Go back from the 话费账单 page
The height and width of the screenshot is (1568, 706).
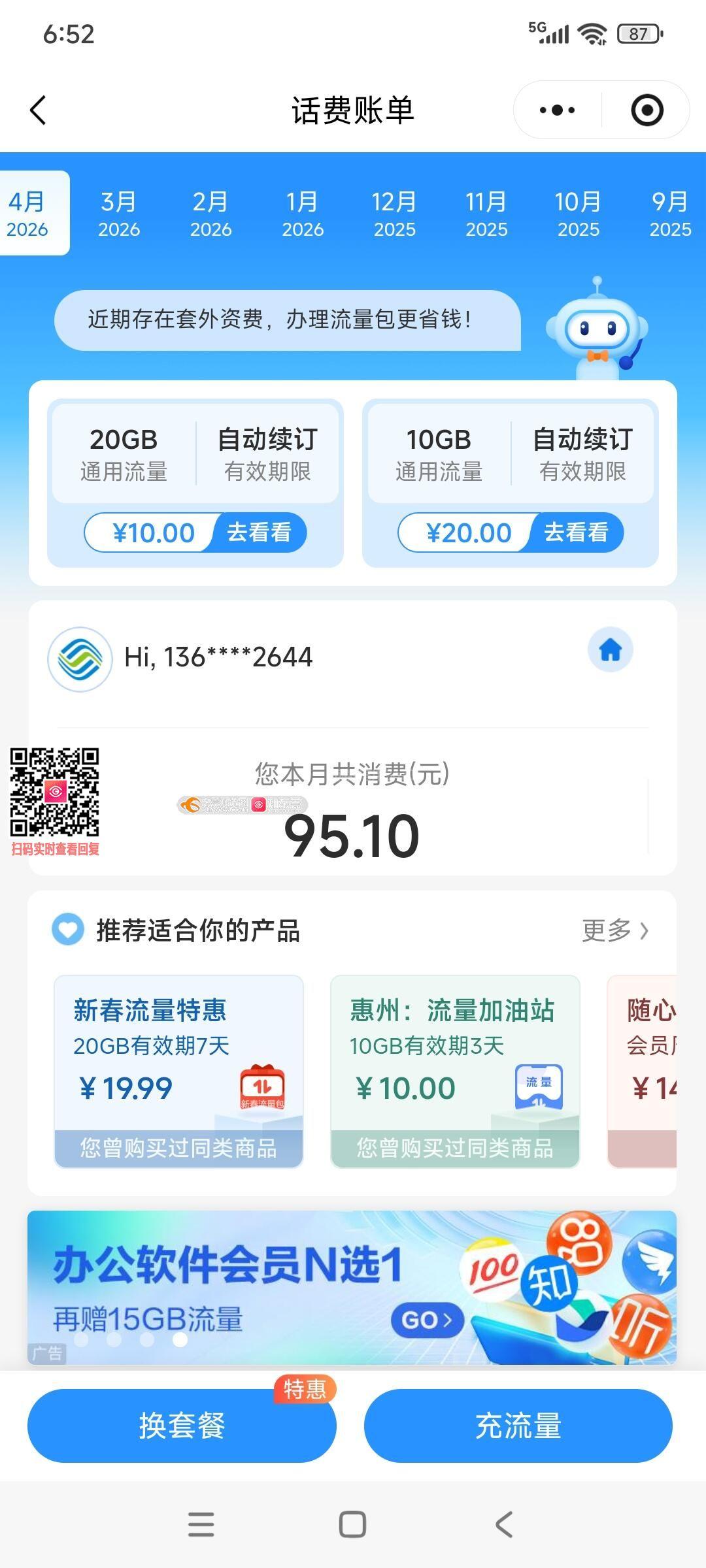tap(38, 110)
